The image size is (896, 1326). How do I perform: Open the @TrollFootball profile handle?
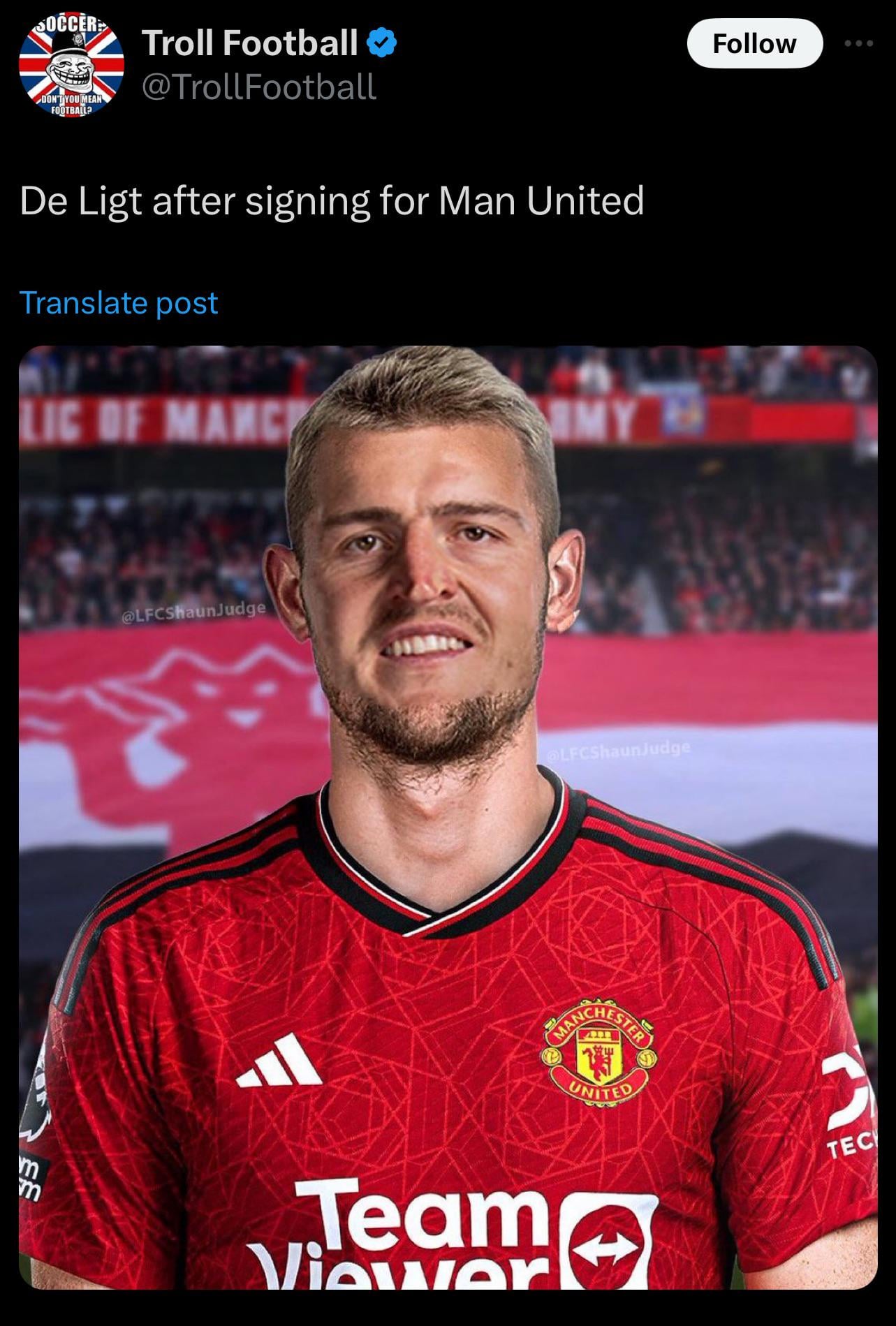[259, 87]
